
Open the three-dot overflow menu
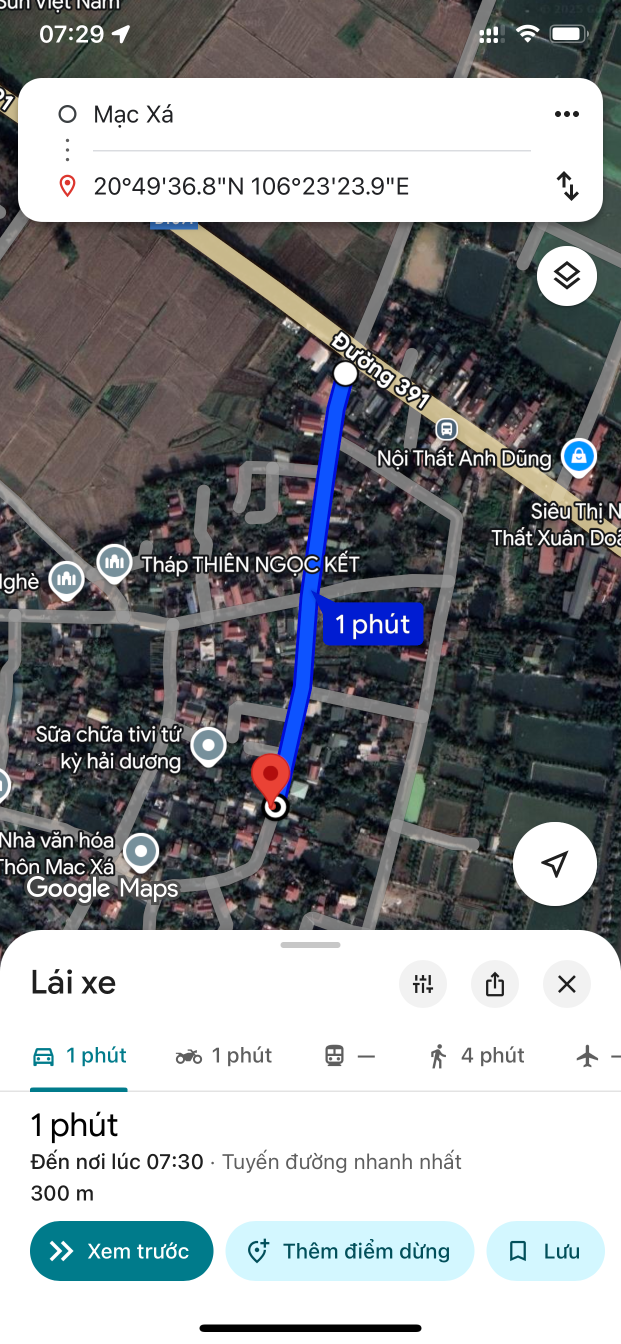click(567, 114)
